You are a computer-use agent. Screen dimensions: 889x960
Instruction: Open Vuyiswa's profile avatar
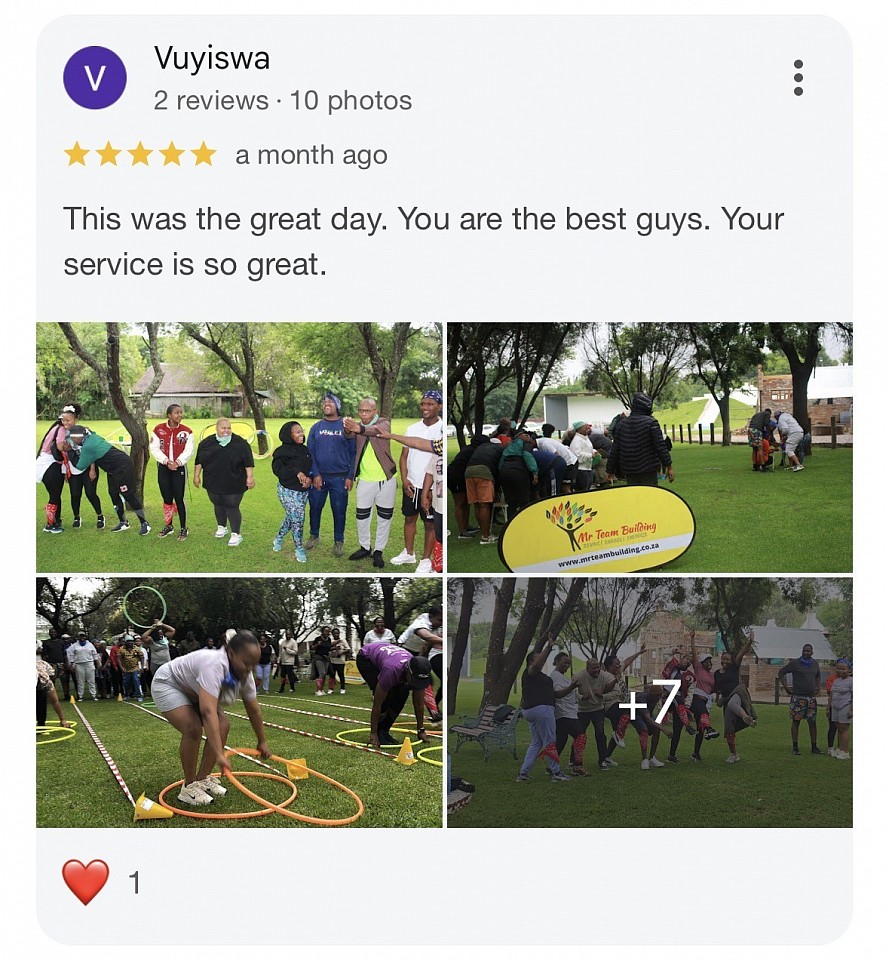point(95,78)
